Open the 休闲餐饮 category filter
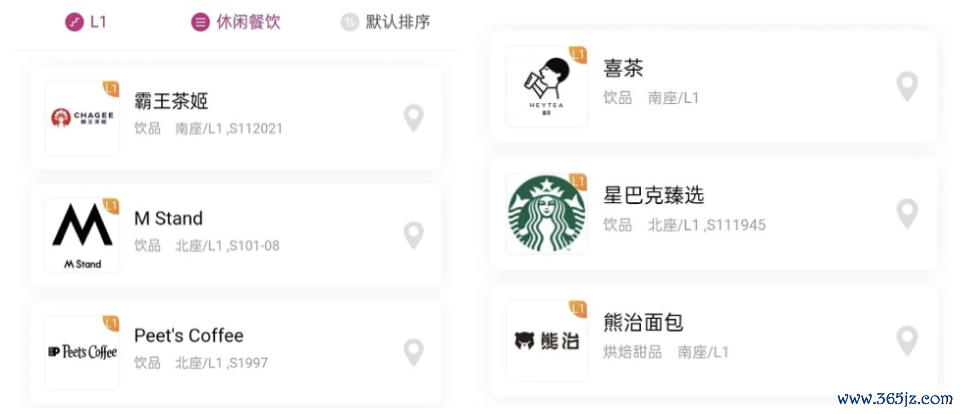Viewport: 960px width, 414px height. 237,22
